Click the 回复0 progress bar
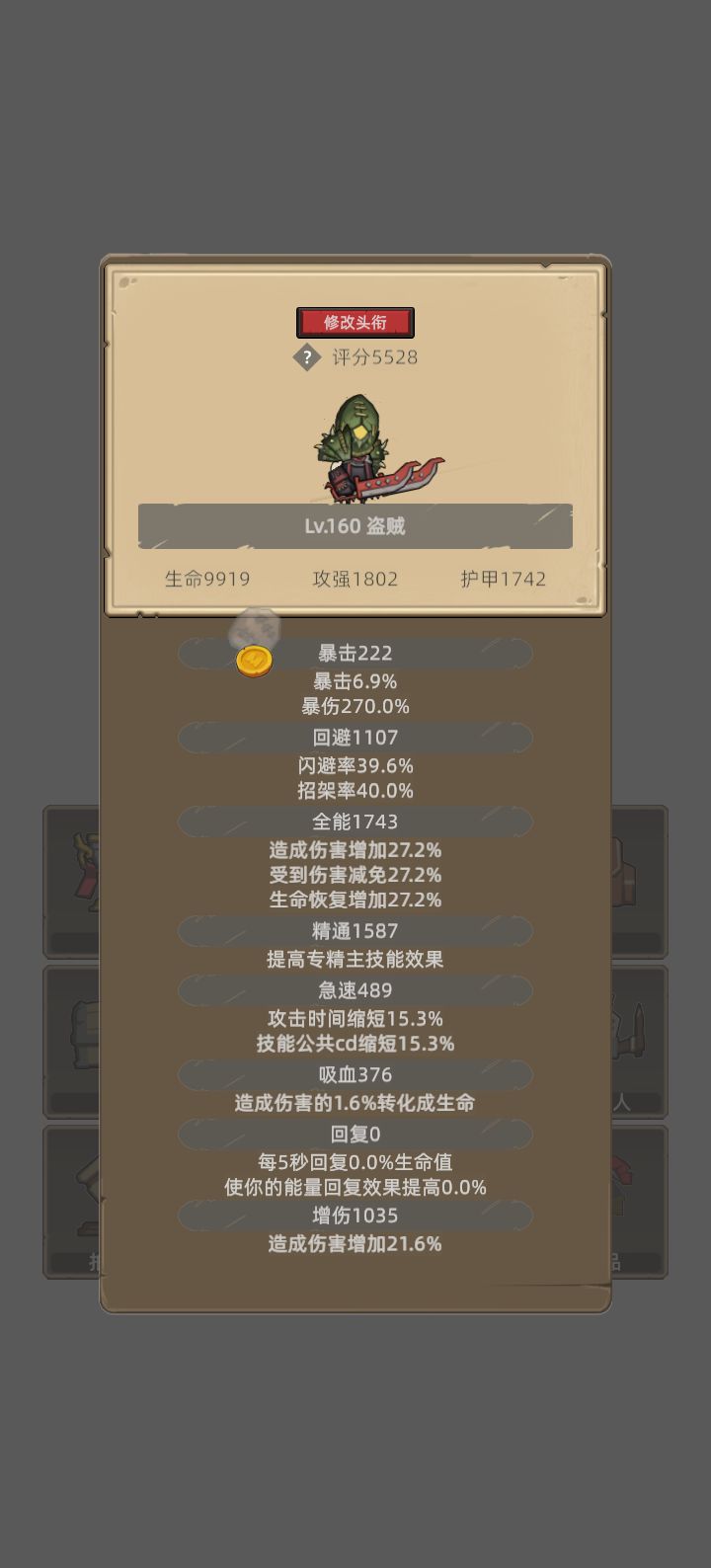This screenshot has height=1568, width=711. pyautogui.click(x=354, y=1134)
